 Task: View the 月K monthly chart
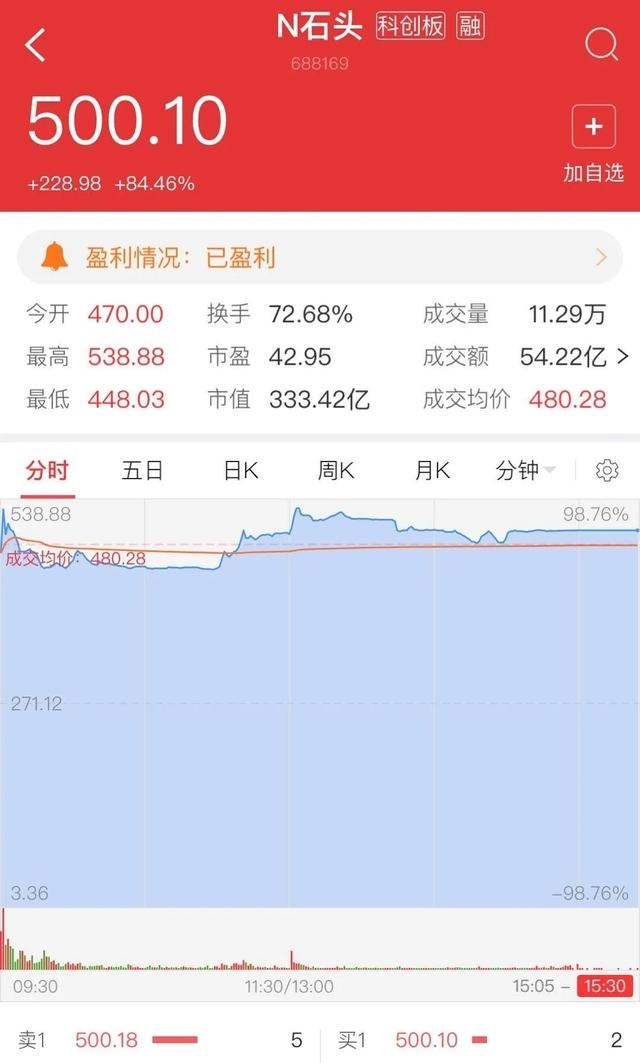click(433, 470)
